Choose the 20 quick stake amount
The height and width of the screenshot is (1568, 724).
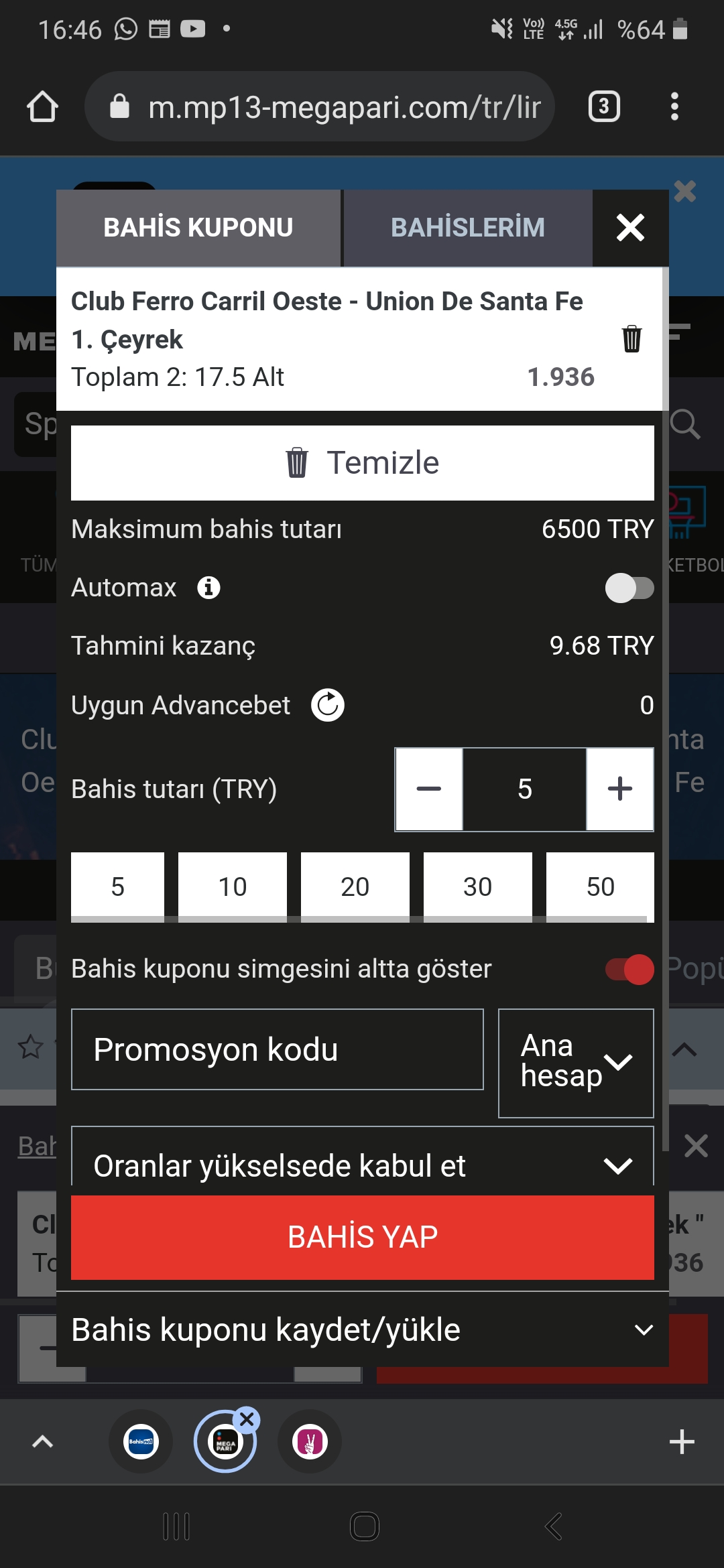(x=355, y=887)
